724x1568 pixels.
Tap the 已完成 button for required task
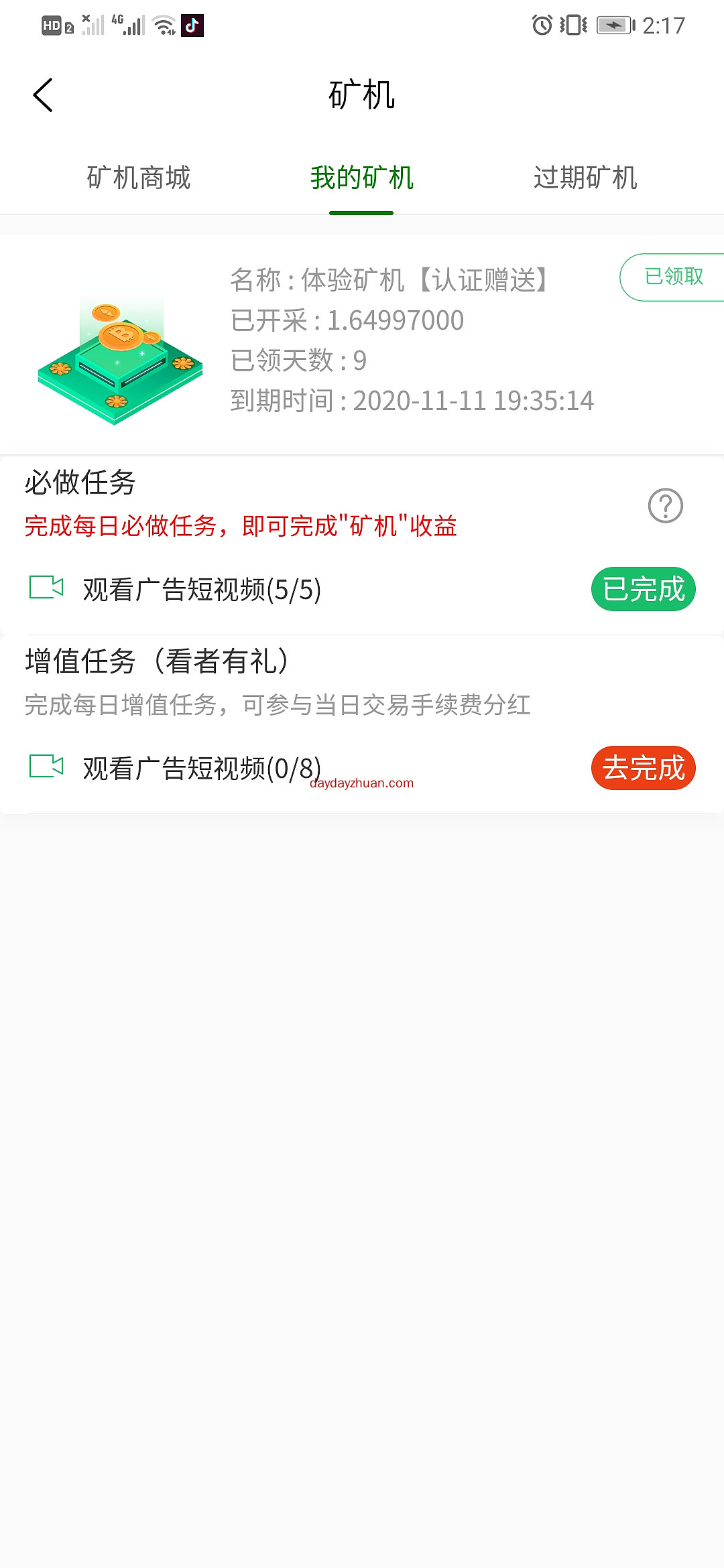click(x=643, y=588)
